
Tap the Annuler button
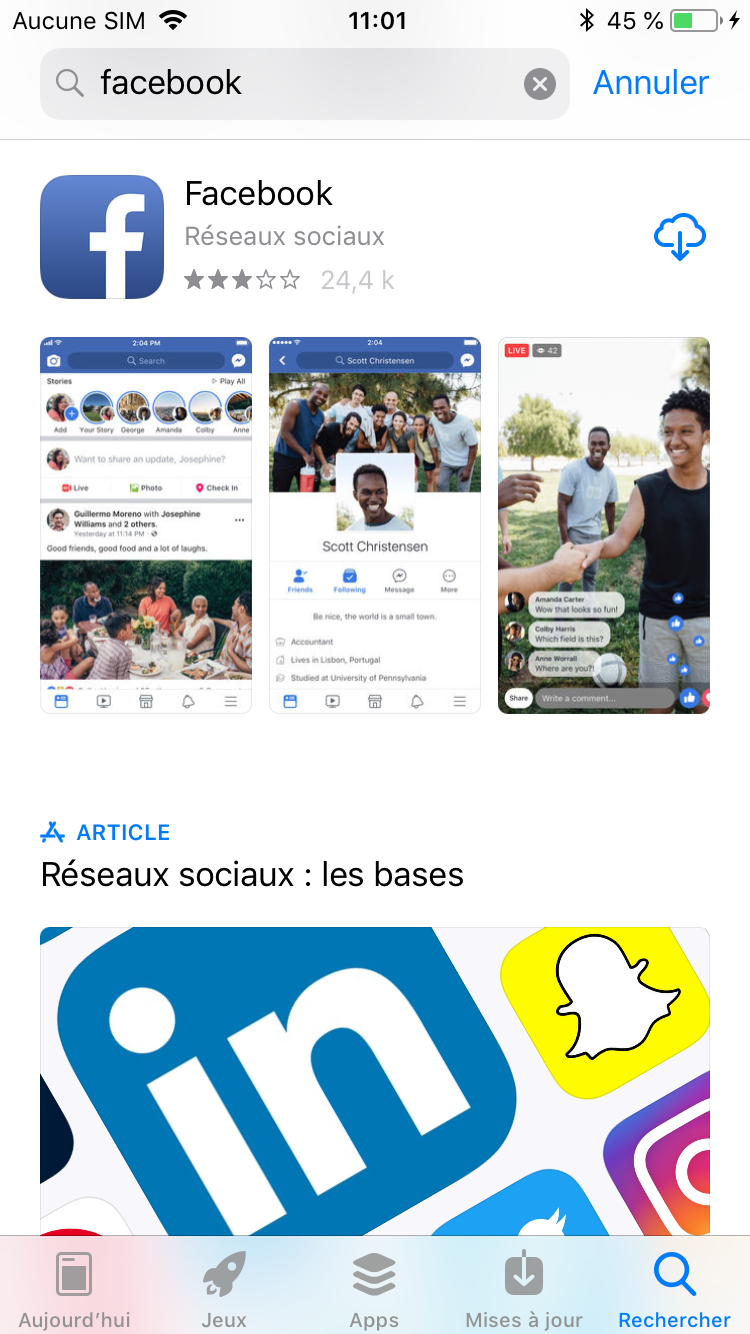point(650,83)
